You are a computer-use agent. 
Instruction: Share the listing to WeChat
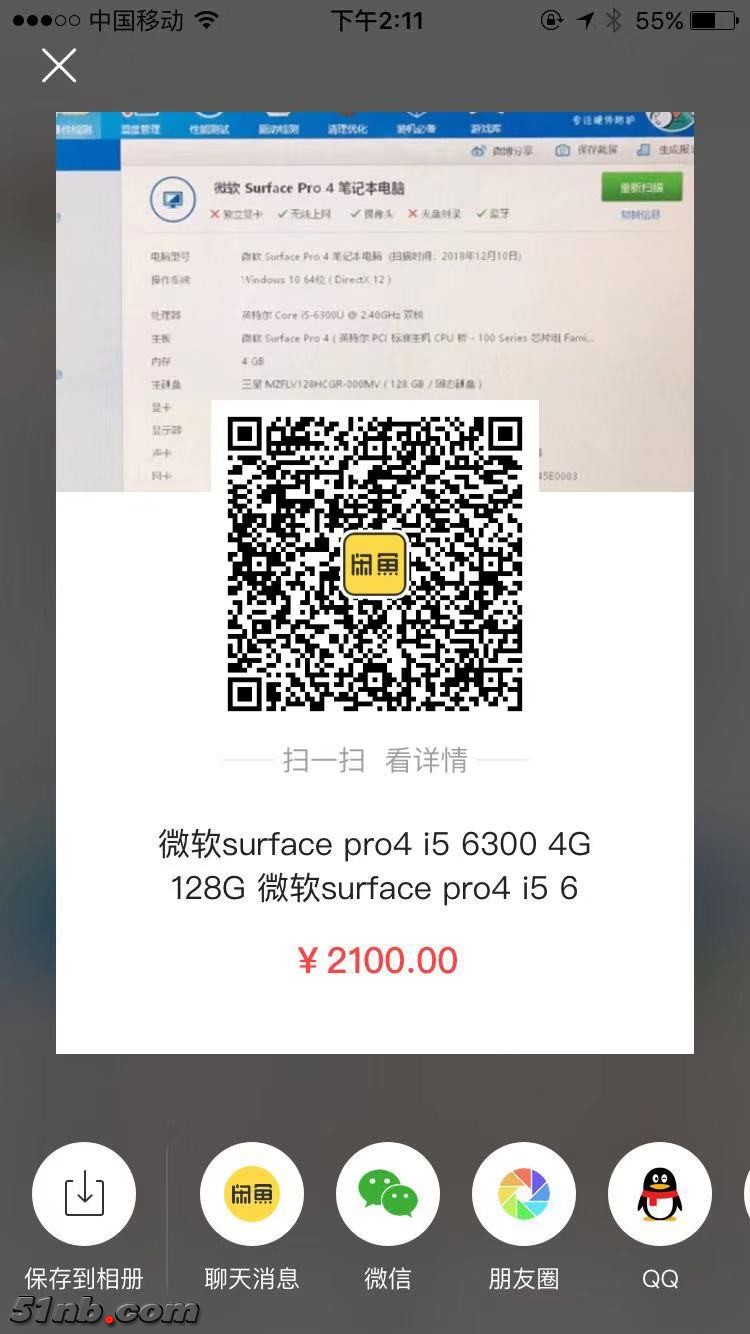click(x=388, y=1194)
